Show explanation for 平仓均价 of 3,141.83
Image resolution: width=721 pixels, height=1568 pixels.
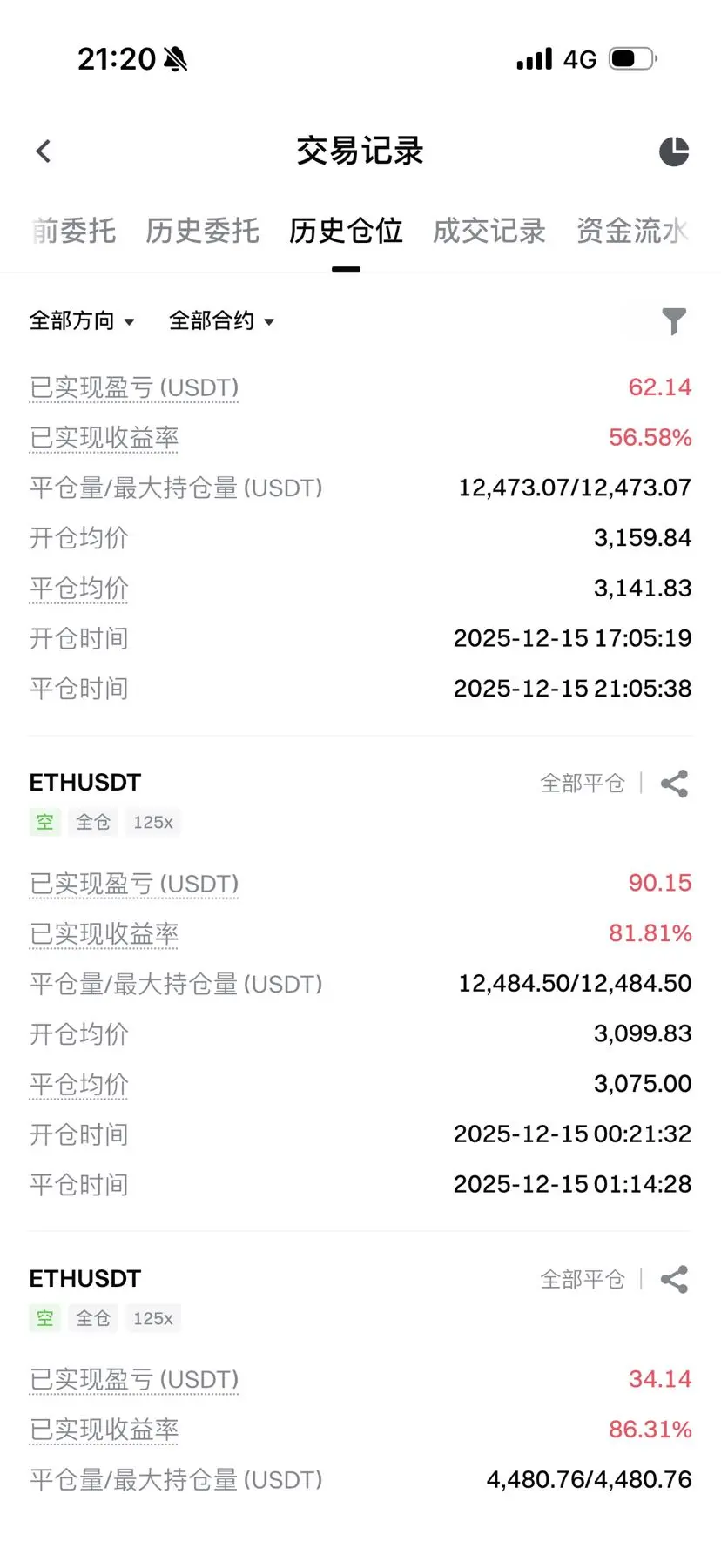79,589
